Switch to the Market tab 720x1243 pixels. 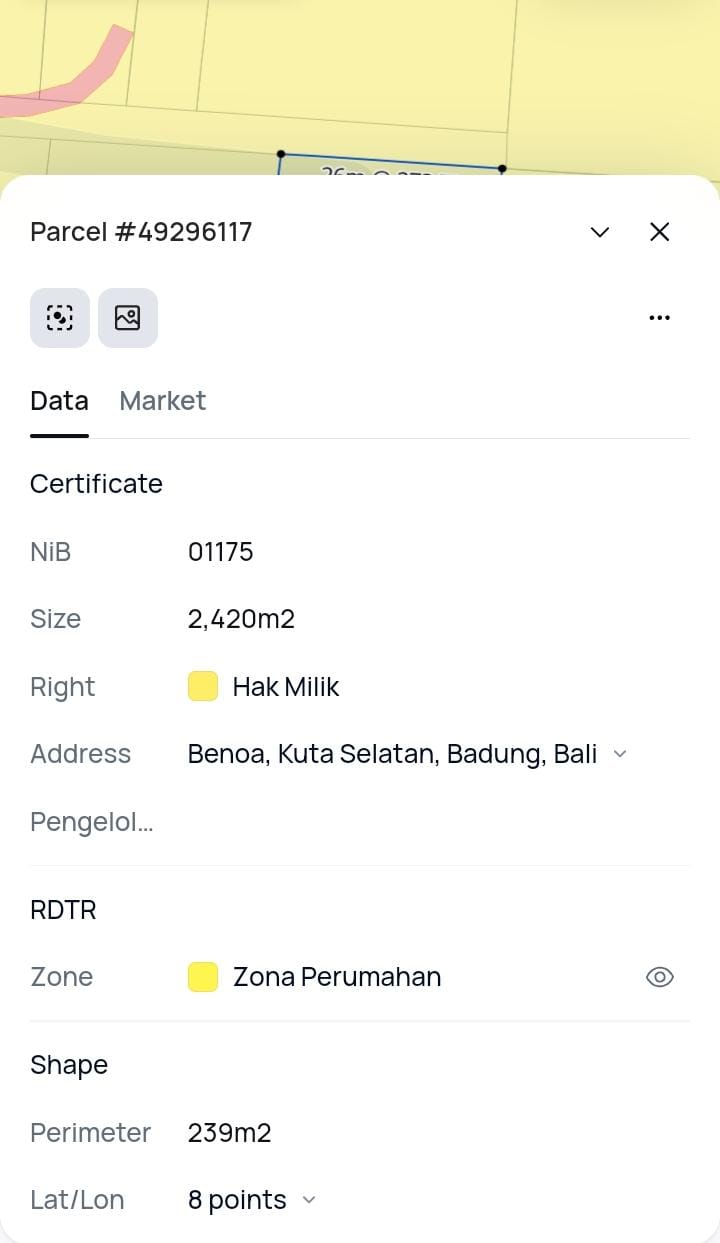(162, 401)
